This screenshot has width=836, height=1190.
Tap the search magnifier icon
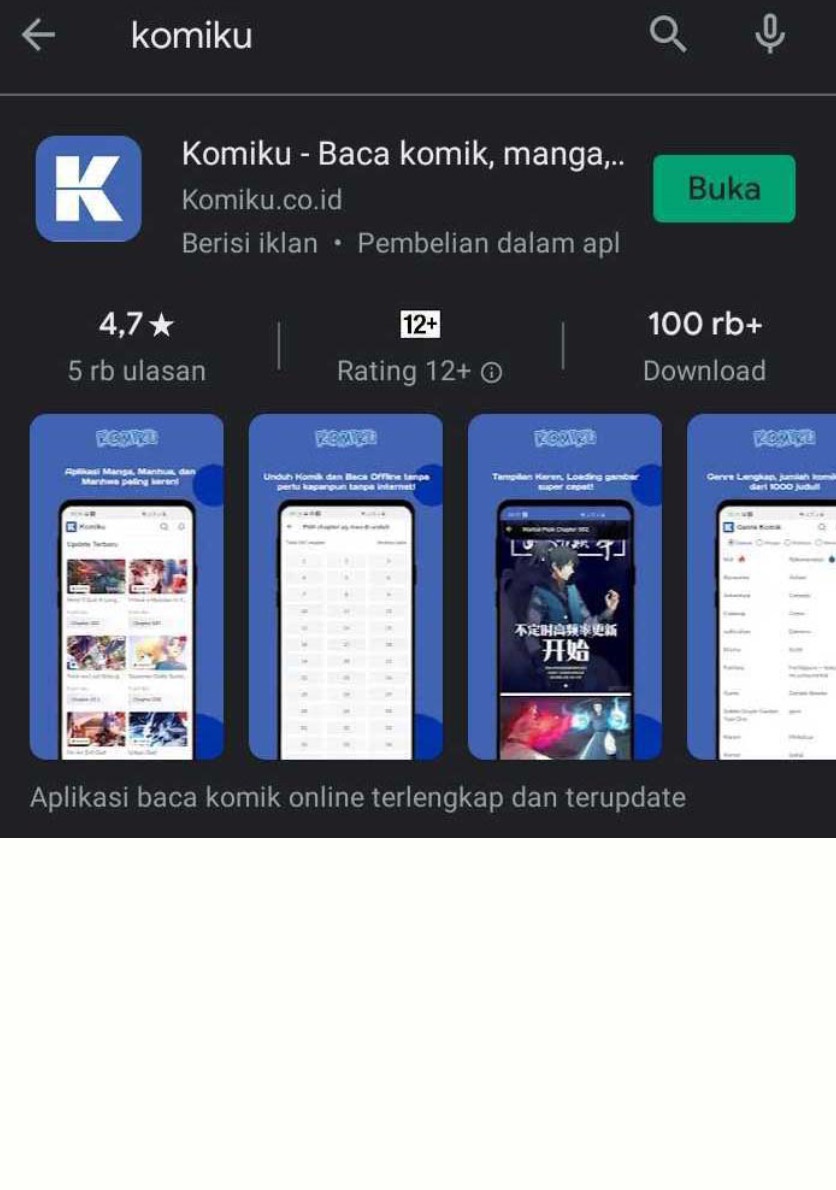(x=667, y=36)
